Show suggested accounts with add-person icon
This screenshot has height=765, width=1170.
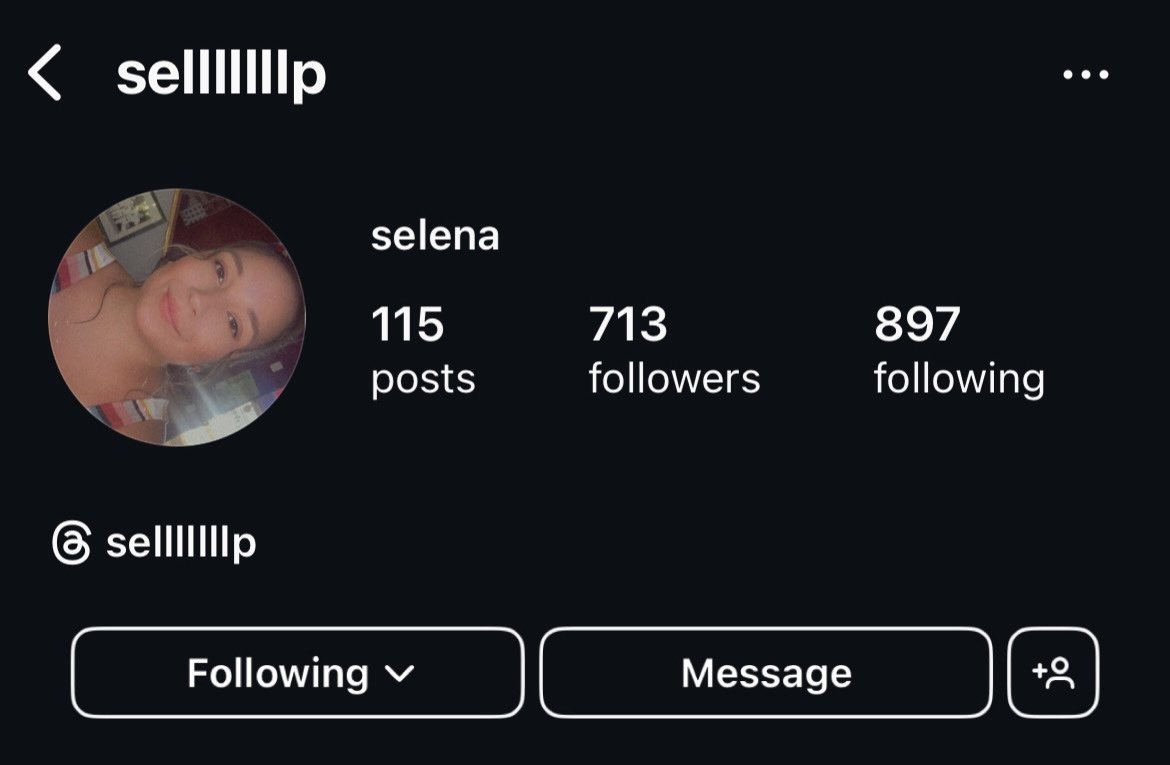tap(1053, 673)
